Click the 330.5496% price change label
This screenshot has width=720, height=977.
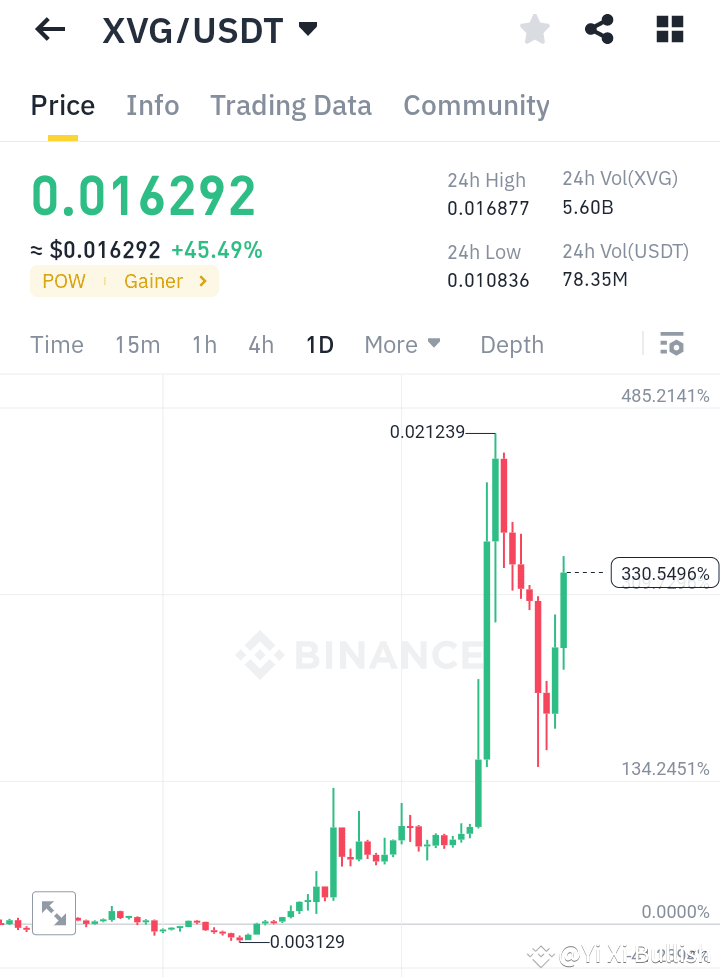click(664, 572)
